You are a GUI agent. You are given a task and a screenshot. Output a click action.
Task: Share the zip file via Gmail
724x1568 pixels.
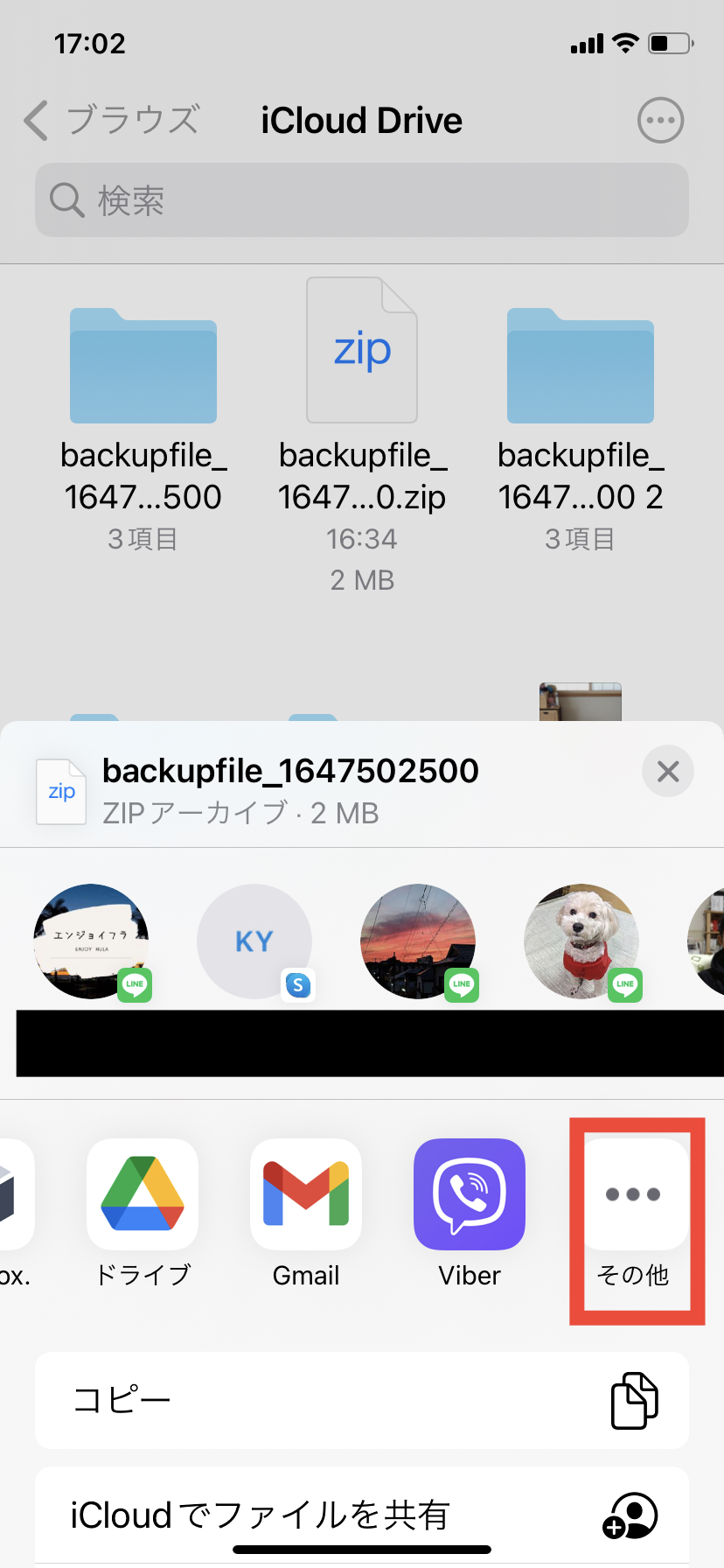[x=306, y=1194]
